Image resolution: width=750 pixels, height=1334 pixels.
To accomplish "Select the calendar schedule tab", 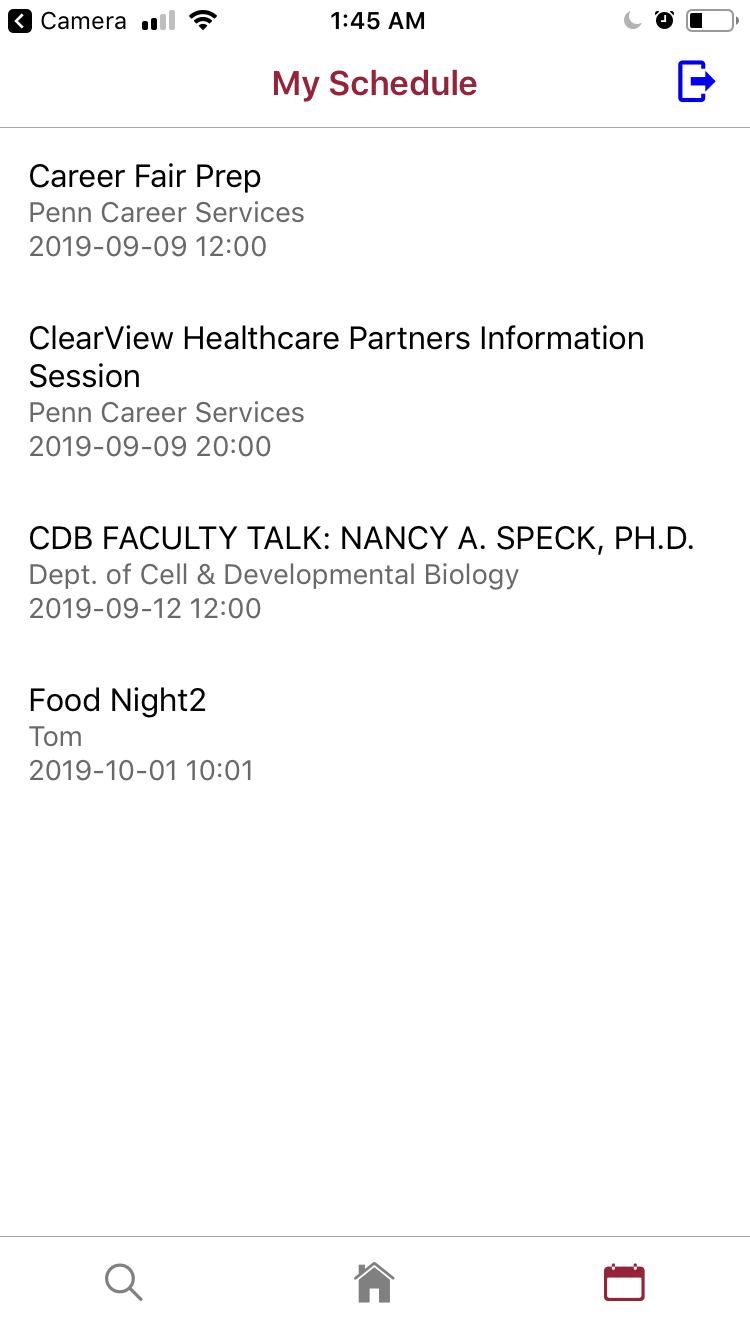I will click(x=624, y=1281).
